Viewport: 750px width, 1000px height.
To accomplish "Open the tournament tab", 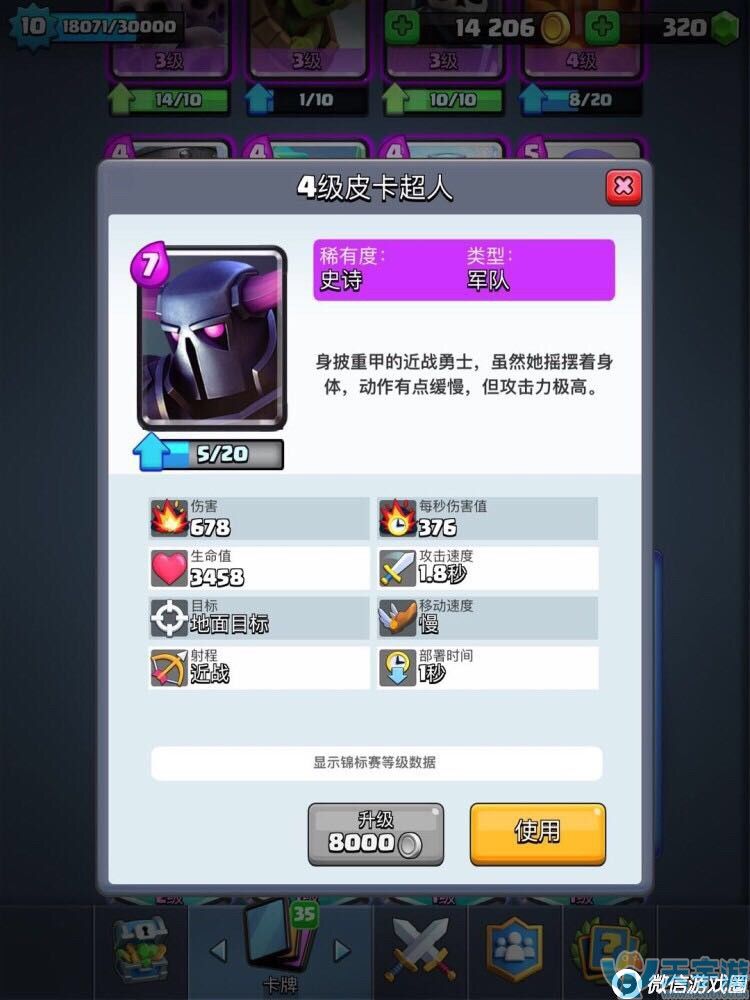I will 605,948.
